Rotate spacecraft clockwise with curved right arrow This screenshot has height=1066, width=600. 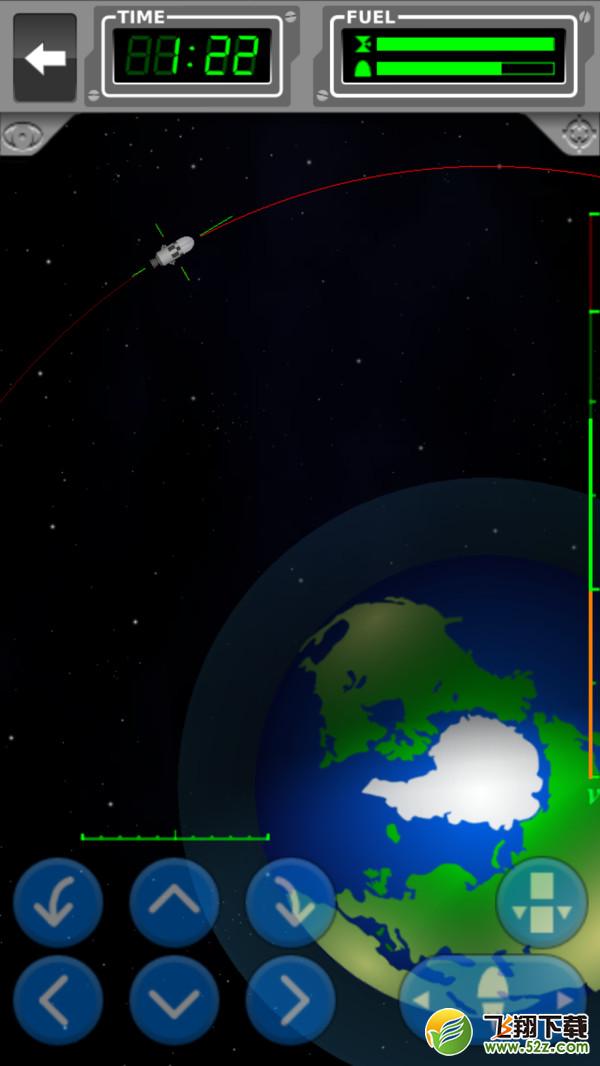pos(291,903)
